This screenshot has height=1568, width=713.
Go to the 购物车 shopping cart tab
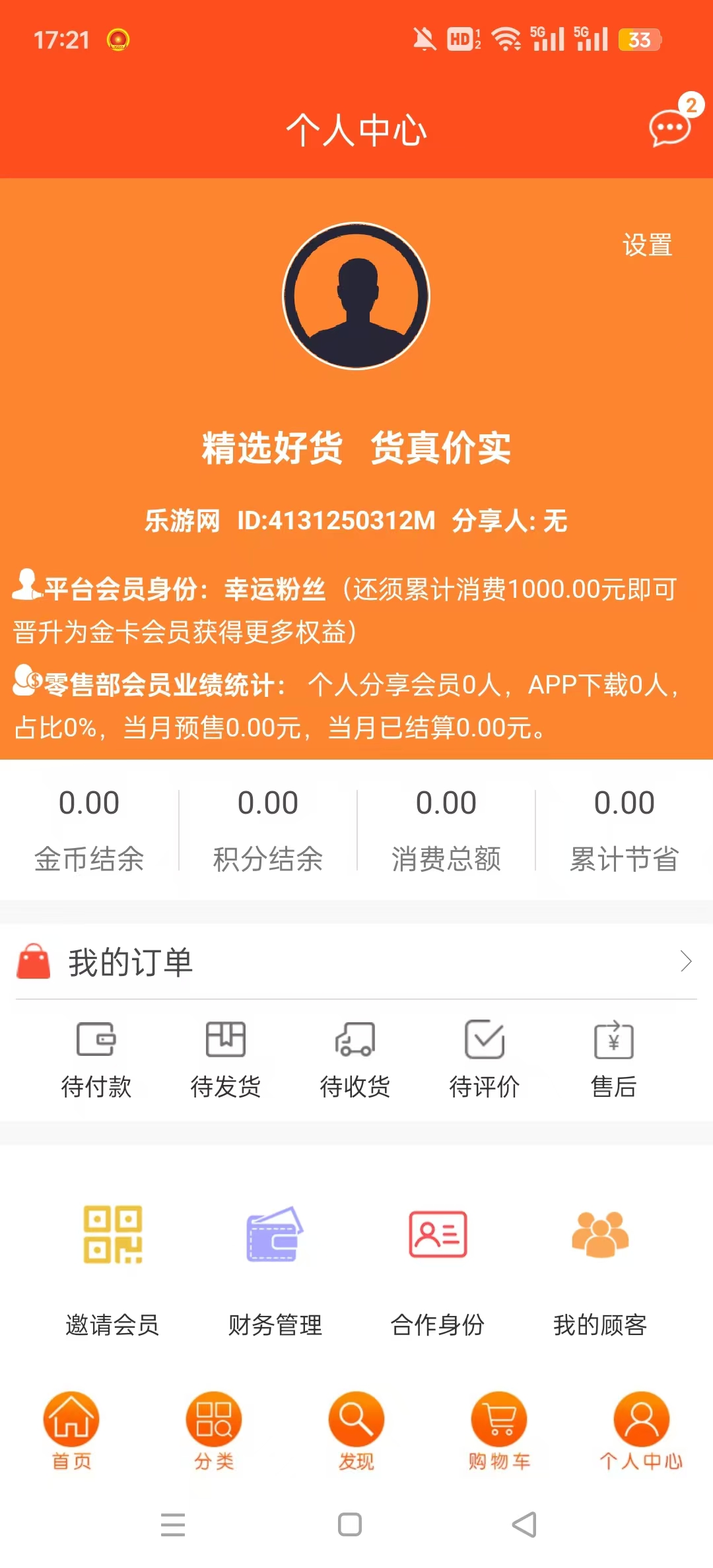(x=499, y=1429)
